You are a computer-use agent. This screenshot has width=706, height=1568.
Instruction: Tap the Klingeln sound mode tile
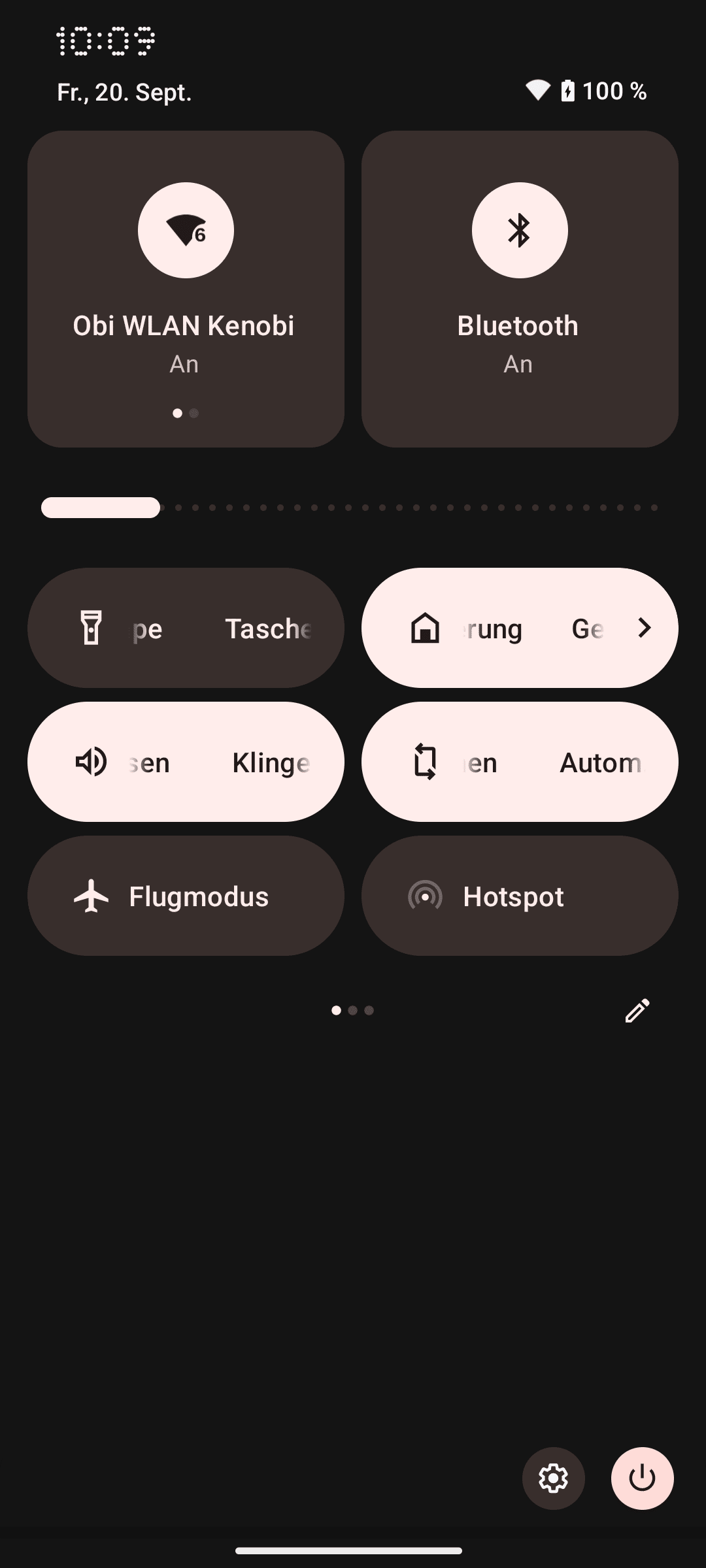pyautogui.click(x=186, y=762)
